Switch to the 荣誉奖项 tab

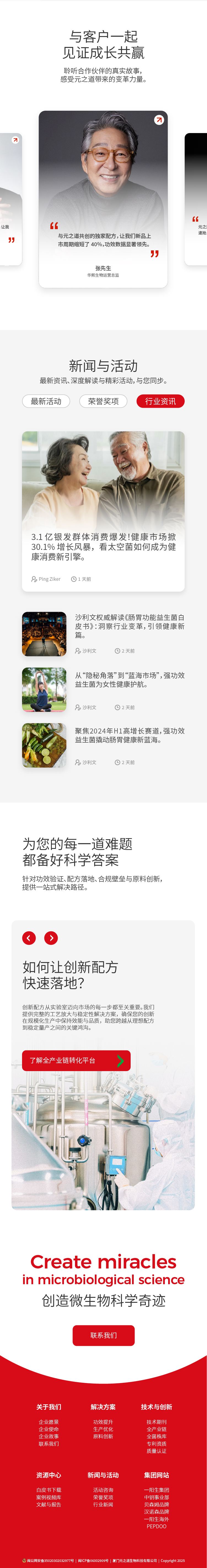pyautogui.click(x=103, y=401)
